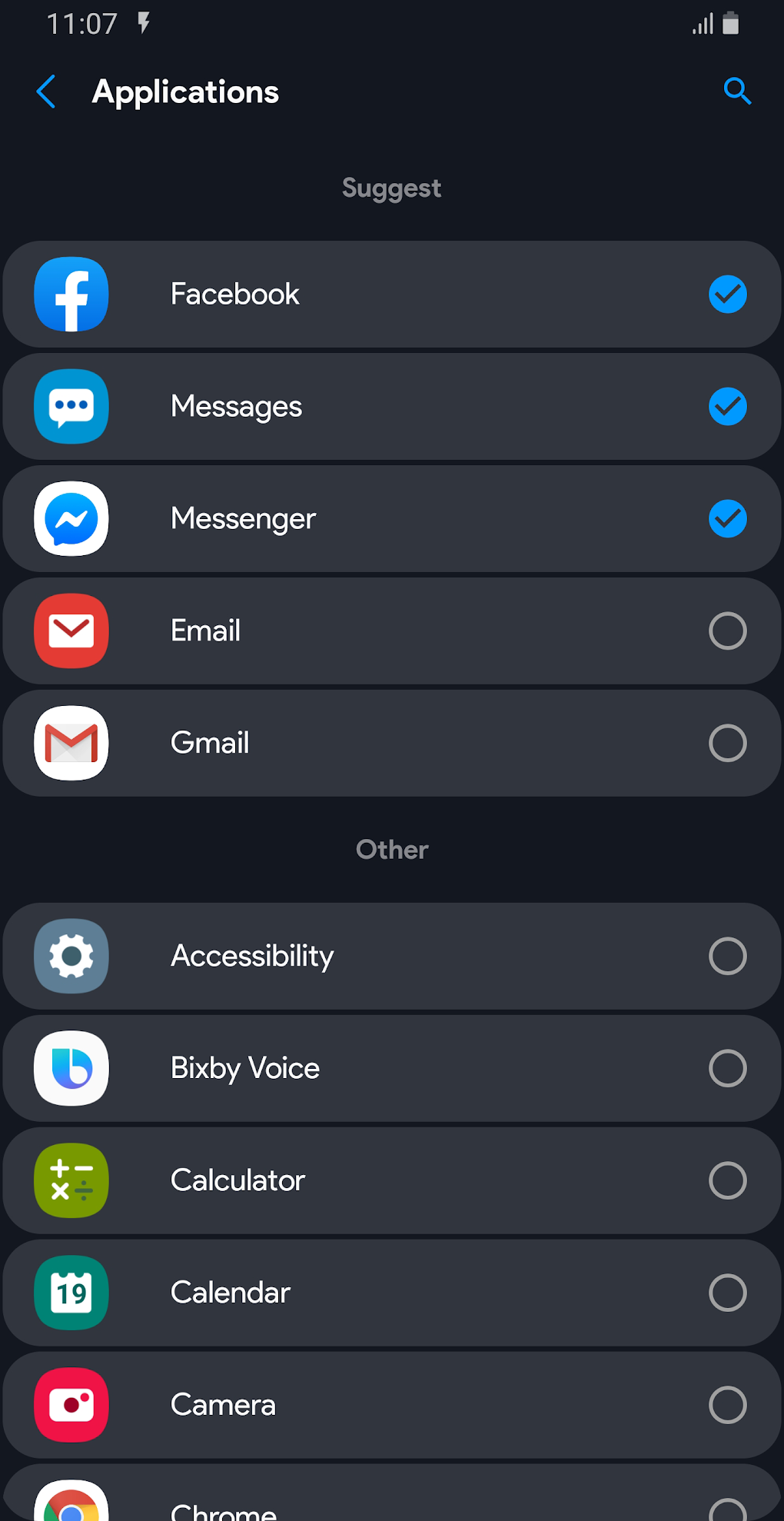
Task: Check the Gmail app
Action: click(727, 744)
